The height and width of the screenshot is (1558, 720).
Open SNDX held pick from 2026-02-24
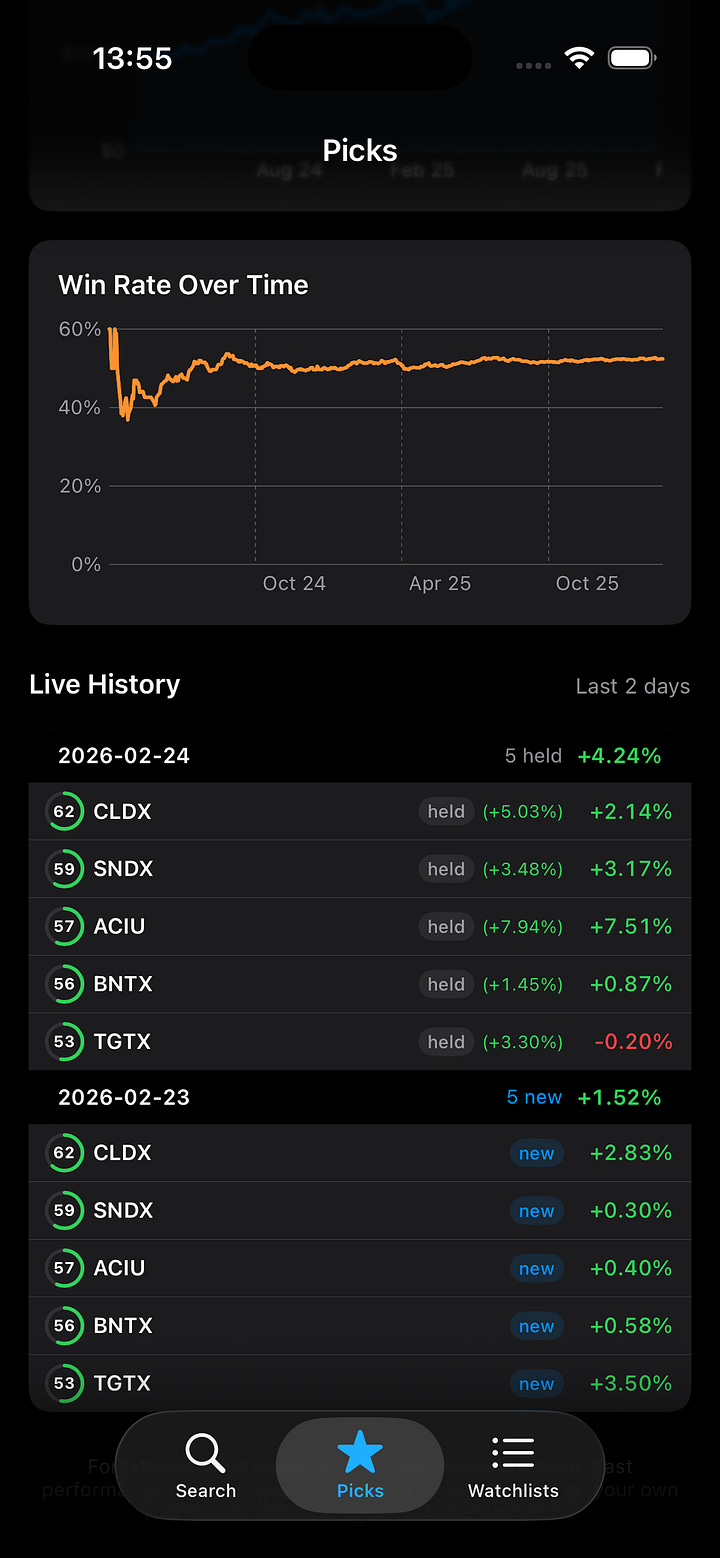pos(360,869)
